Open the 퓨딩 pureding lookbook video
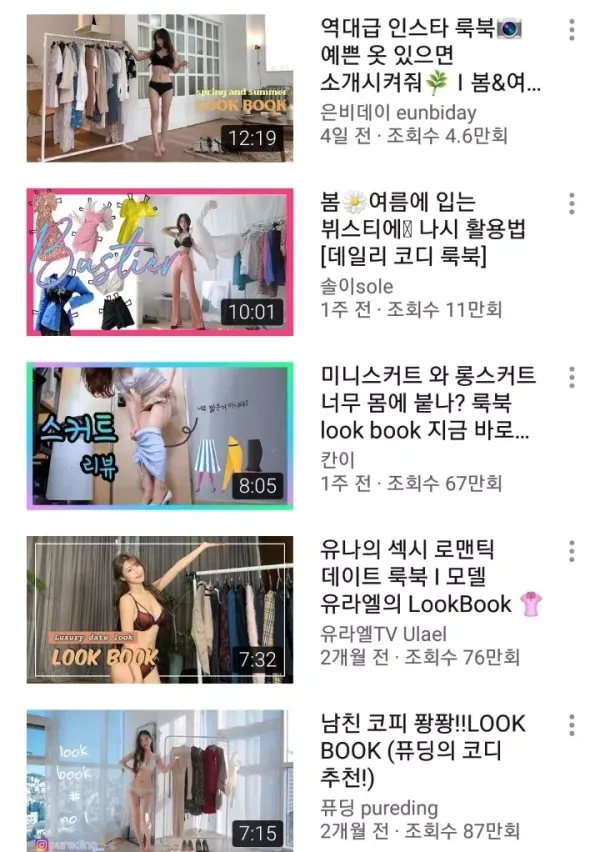Screen dimensions: 600x852 pyautogui.click(x=160, y=780)
